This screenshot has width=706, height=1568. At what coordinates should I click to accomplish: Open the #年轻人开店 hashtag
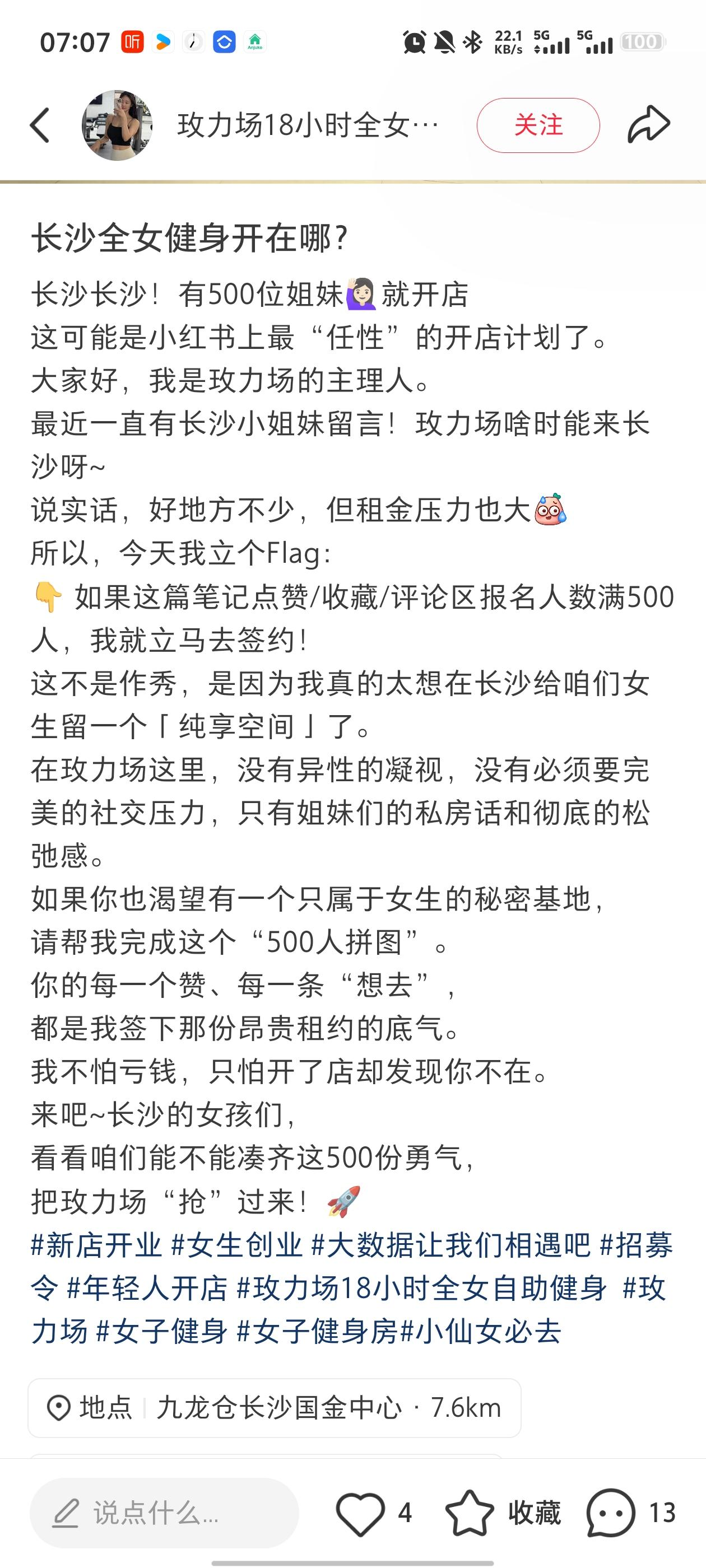click(147, 1289)
